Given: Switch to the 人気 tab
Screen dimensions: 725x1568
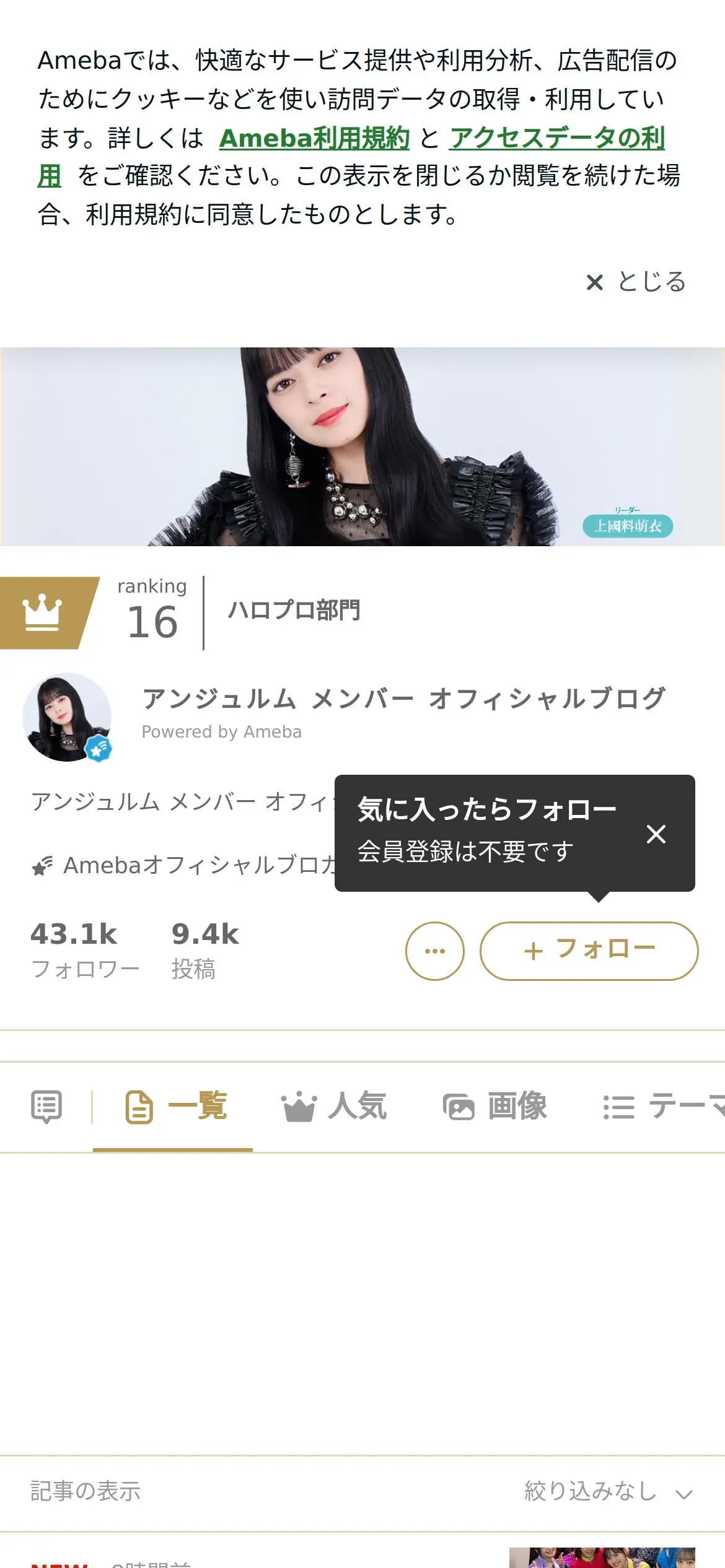Looking at the screenshot, I should (x=334, y=1107).
